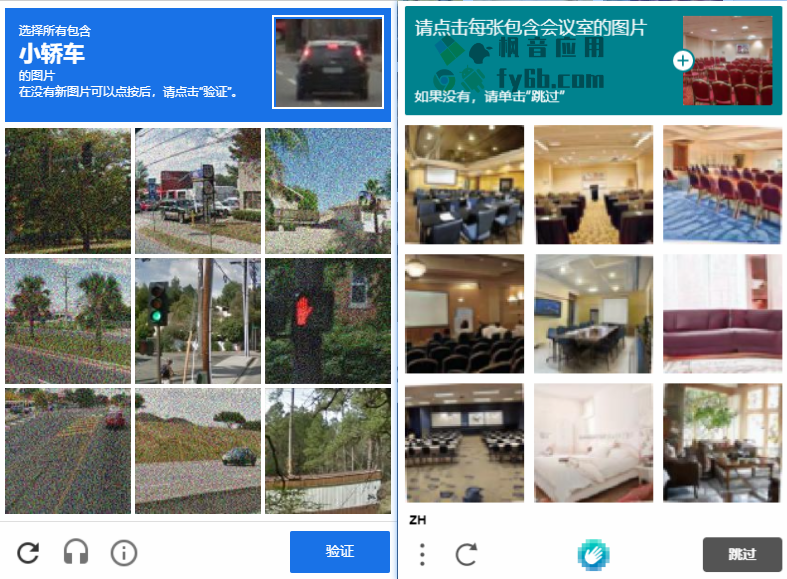Open the hCaptcha three-dot menu
This screenshot has width=787, height=579.
(423, 554)
